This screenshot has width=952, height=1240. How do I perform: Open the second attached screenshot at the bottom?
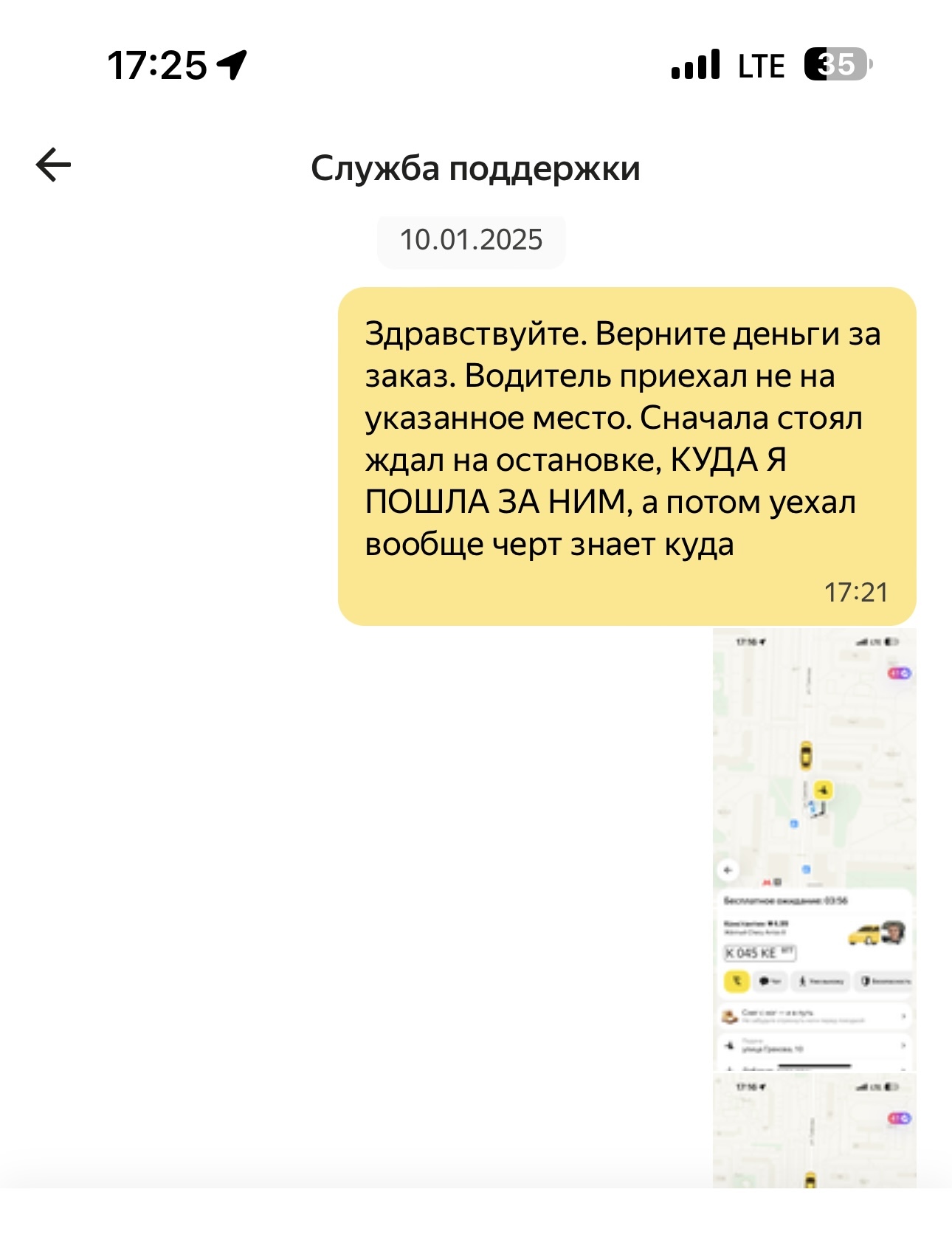(x=814, y=1131)
